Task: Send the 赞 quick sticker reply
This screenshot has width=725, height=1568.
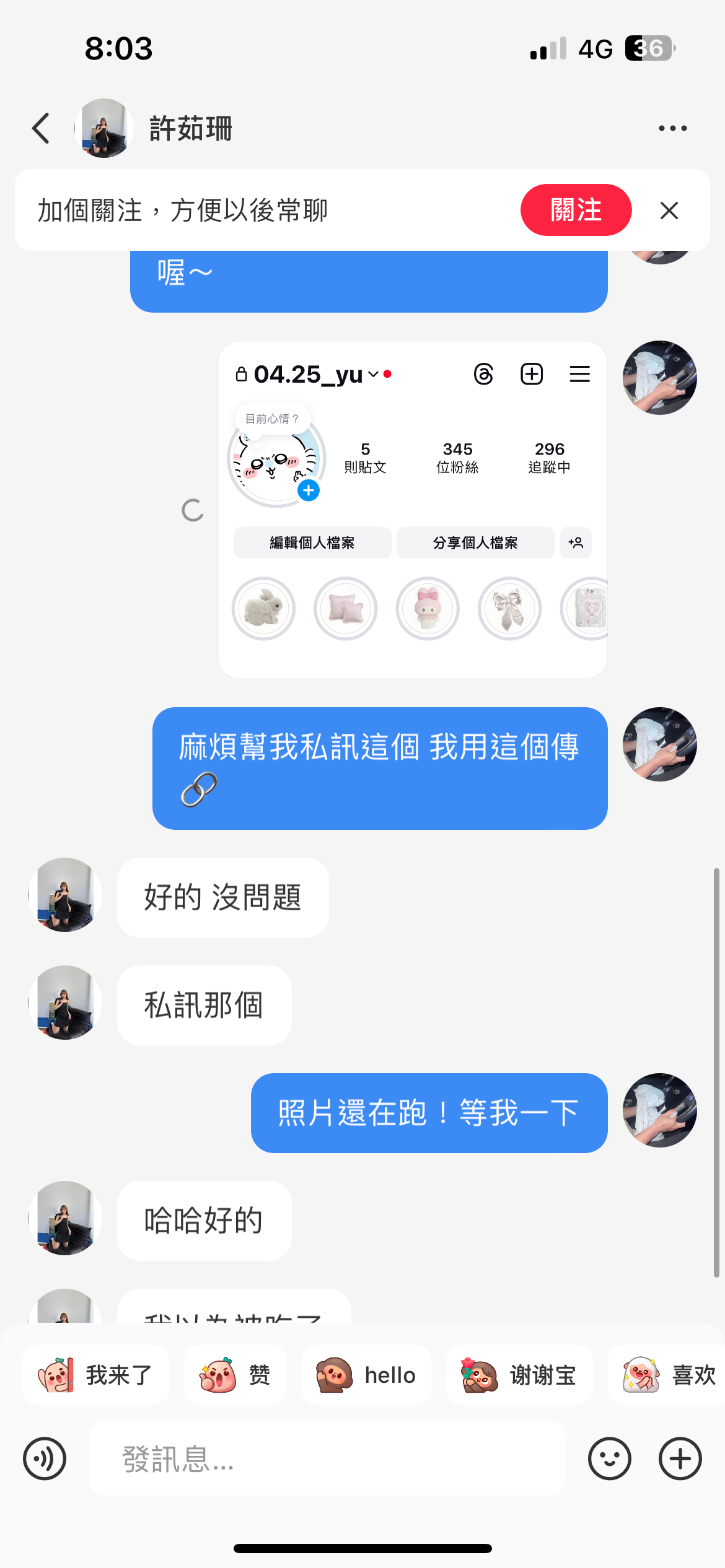Action: point(235,1375)
